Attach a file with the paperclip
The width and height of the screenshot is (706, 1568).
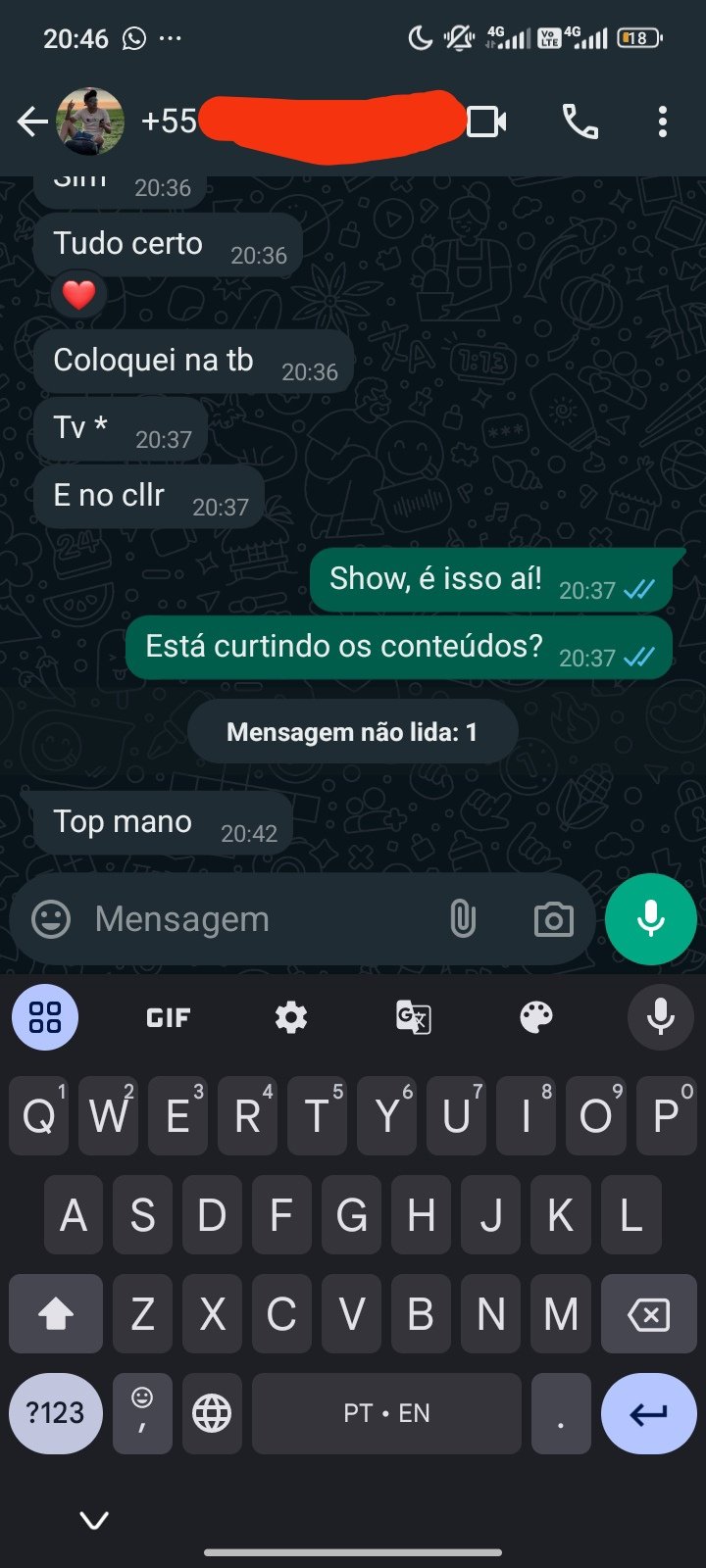463,919
